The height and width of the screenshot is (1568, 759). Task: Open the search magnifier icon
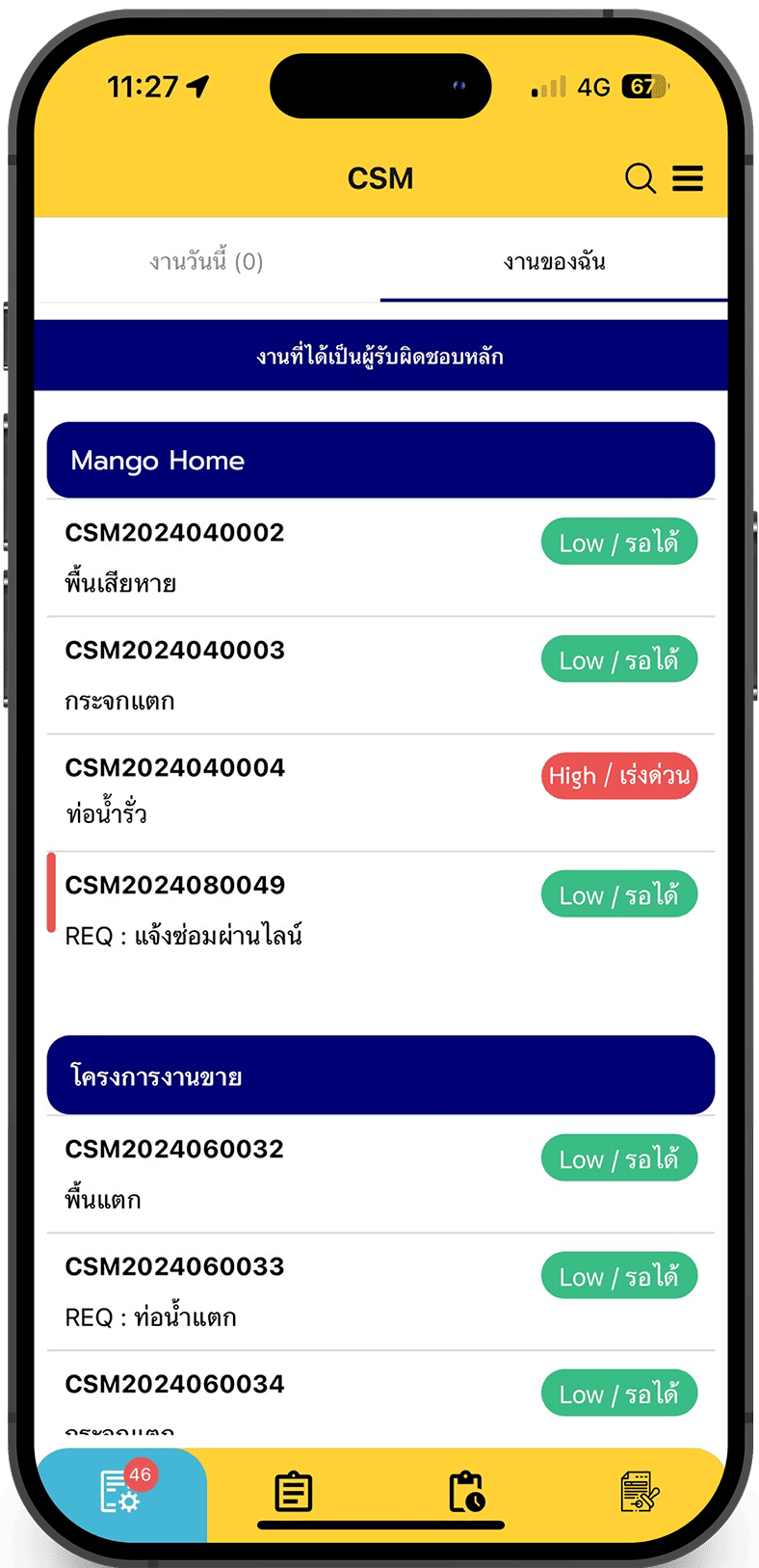(x=640, y=178)
